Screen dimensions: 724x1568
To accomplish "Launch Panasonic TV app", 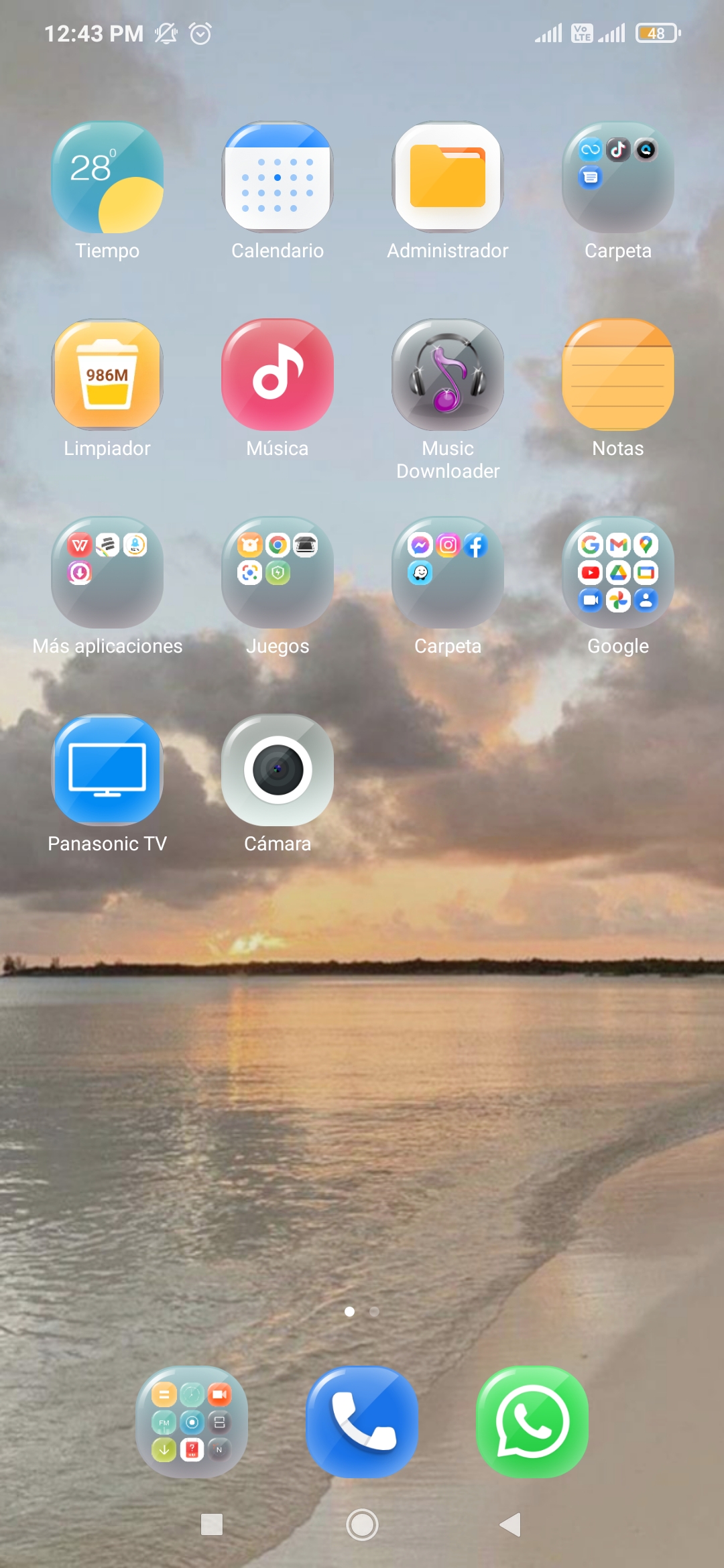I will tap(107, 771).
